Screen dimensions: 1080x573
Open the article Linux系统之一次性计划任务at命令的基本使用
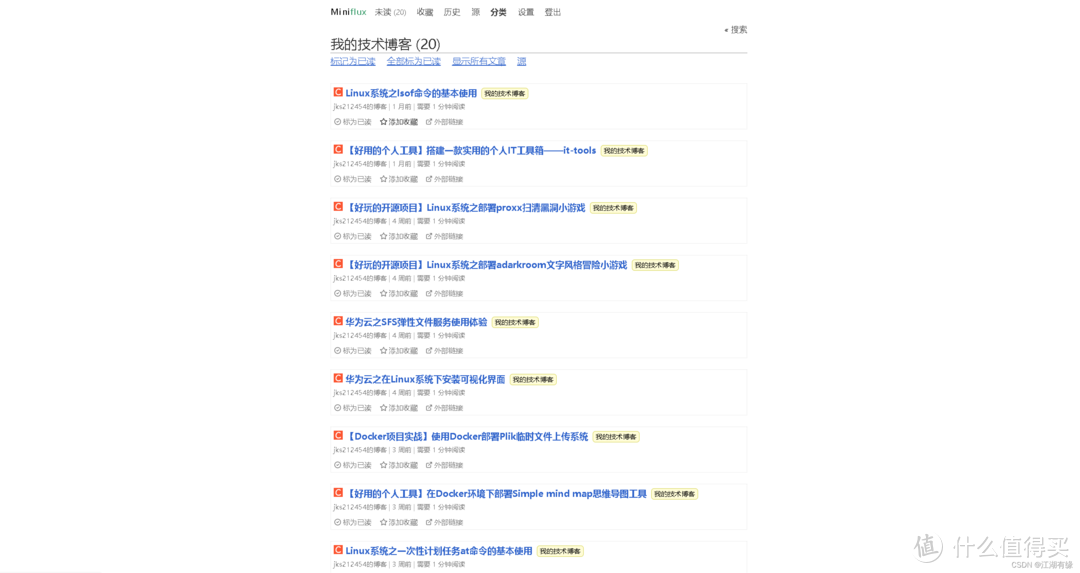pyautogui.click(x=438, y=551)
